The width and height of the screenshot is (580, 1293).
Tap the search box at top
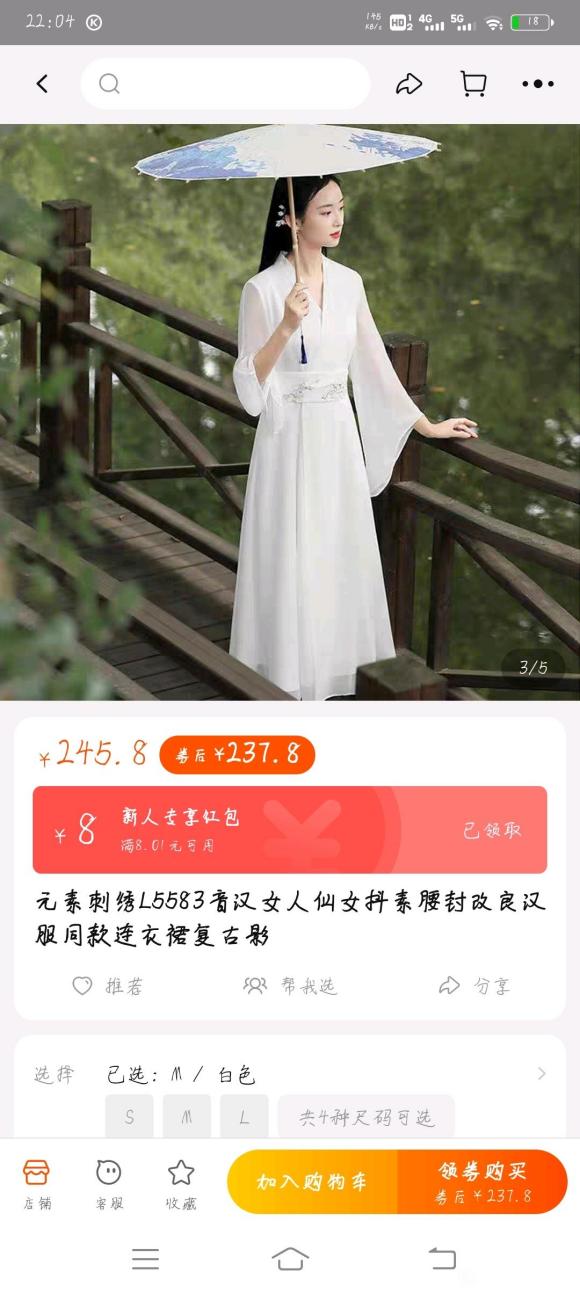tap(225, 84)
